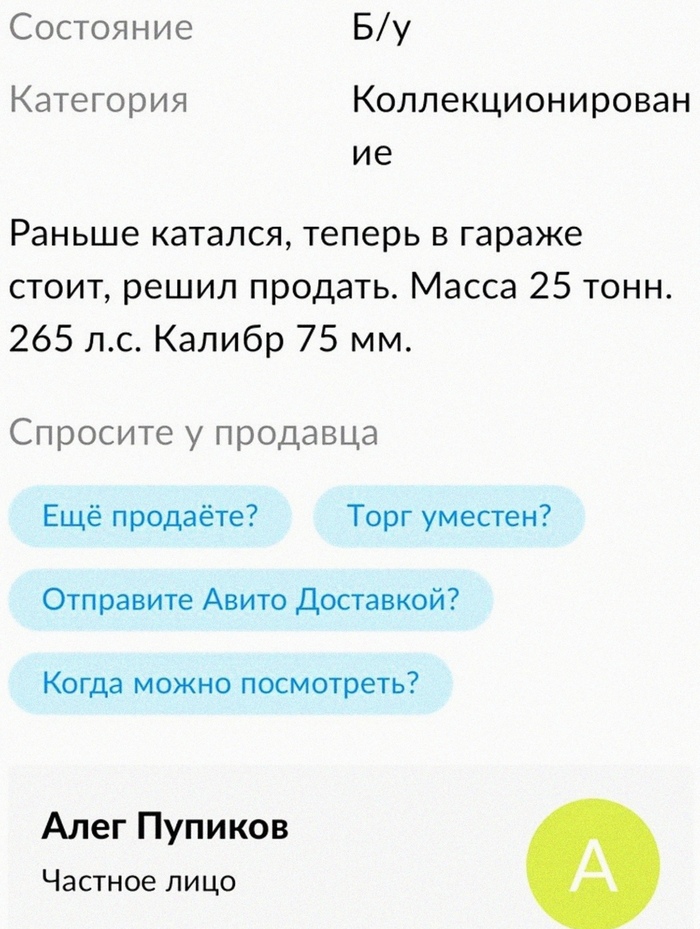Ask seller 'Ещё продаёте?'
This screenshot has width=700, height=929.
click(150, 517)
